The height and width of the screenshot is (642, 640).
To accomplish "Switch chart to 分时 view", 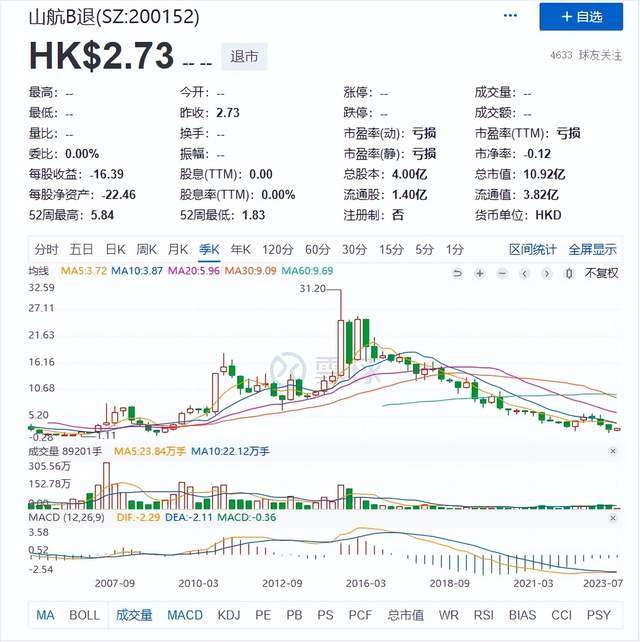I will tap(46, 249).
